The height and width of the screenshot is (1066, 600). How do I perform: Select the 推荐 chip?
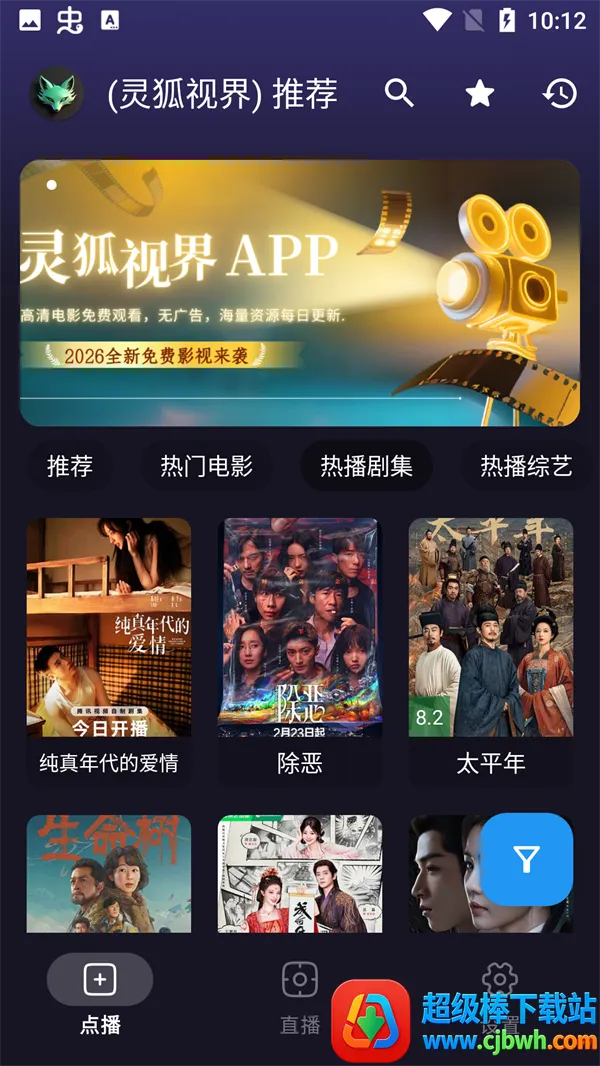pos(69,466)
